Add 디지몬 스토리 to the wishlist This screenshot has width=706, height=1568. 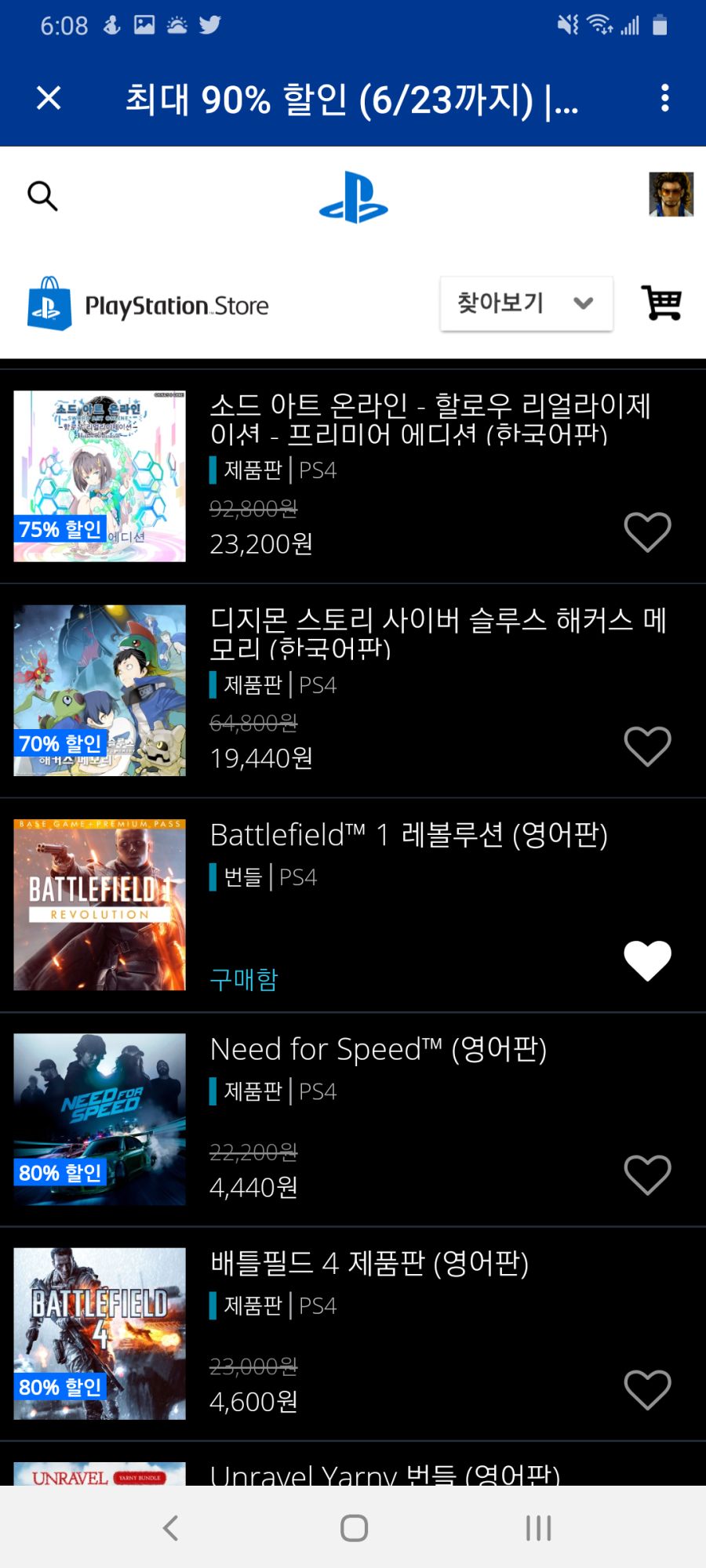coord(647,746)
